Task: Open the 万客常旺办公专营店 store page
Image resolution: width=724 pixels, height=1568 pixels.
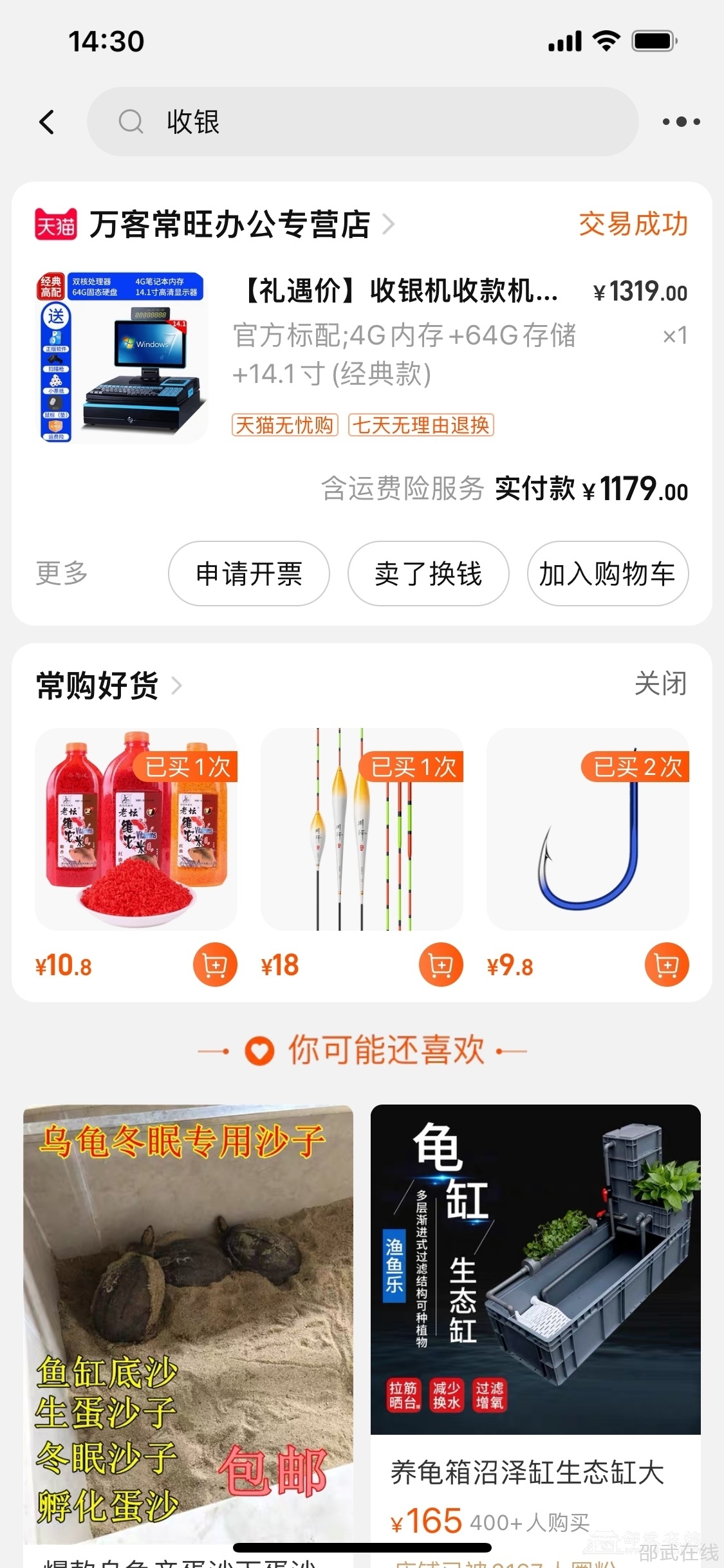Action: coord(229,225)
